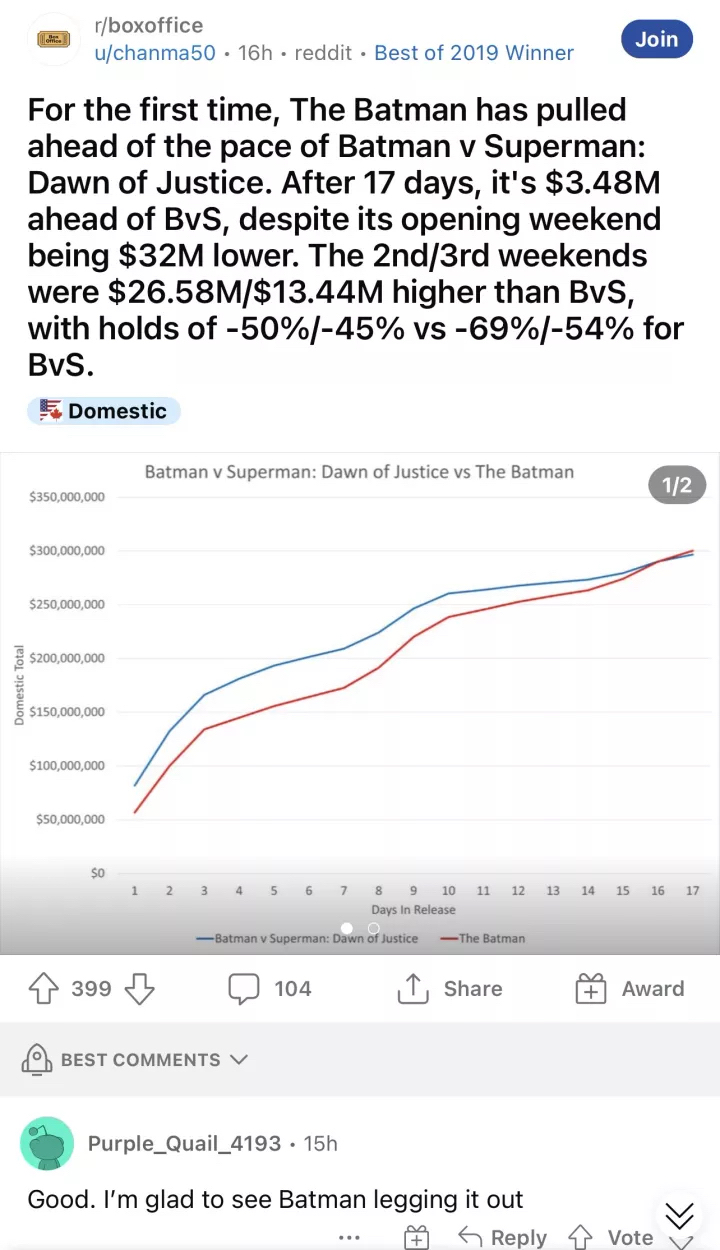The height and width of the screenshot is (1250, 720).
Task: Jump to next comment with double chevron
Action: (x=679, y=1215)
